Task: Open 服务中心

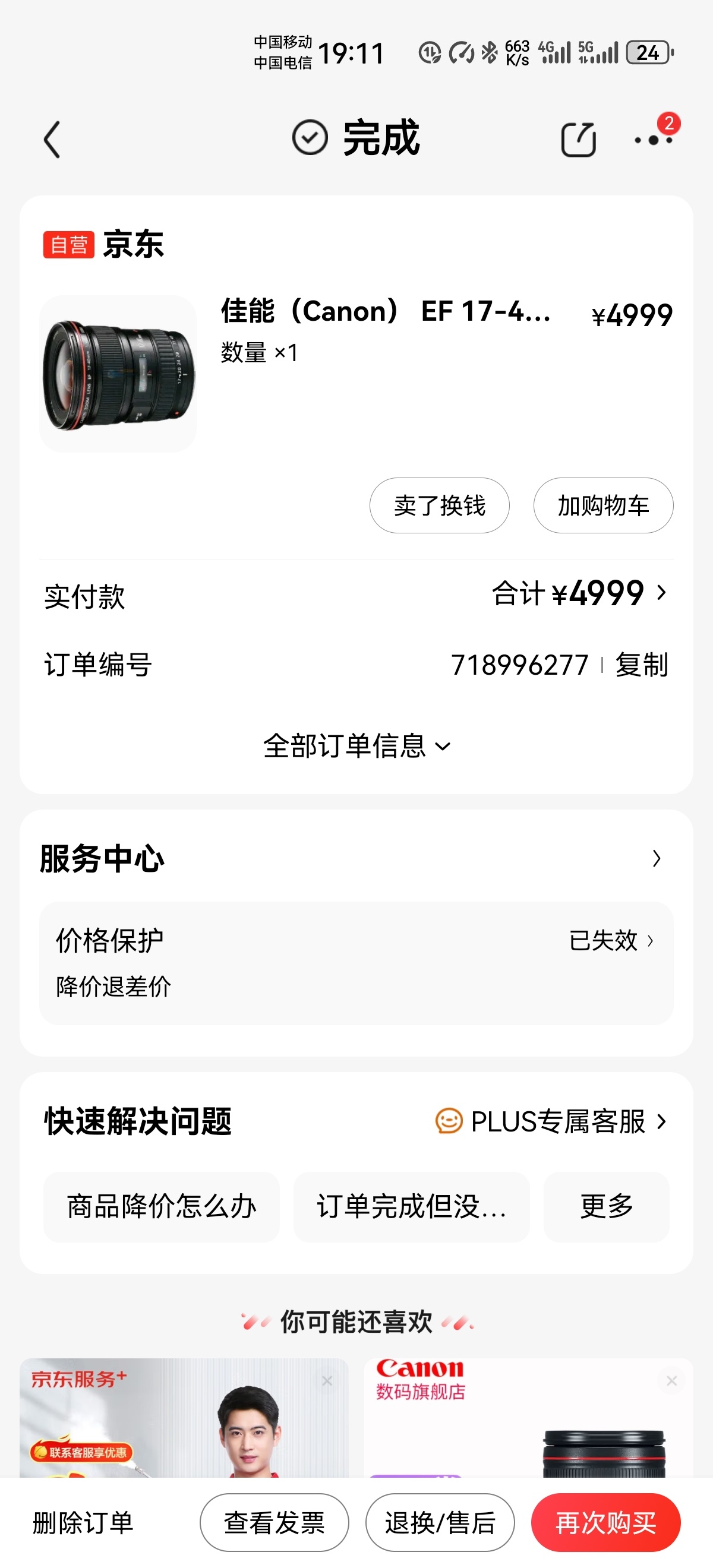Action: 356,858
